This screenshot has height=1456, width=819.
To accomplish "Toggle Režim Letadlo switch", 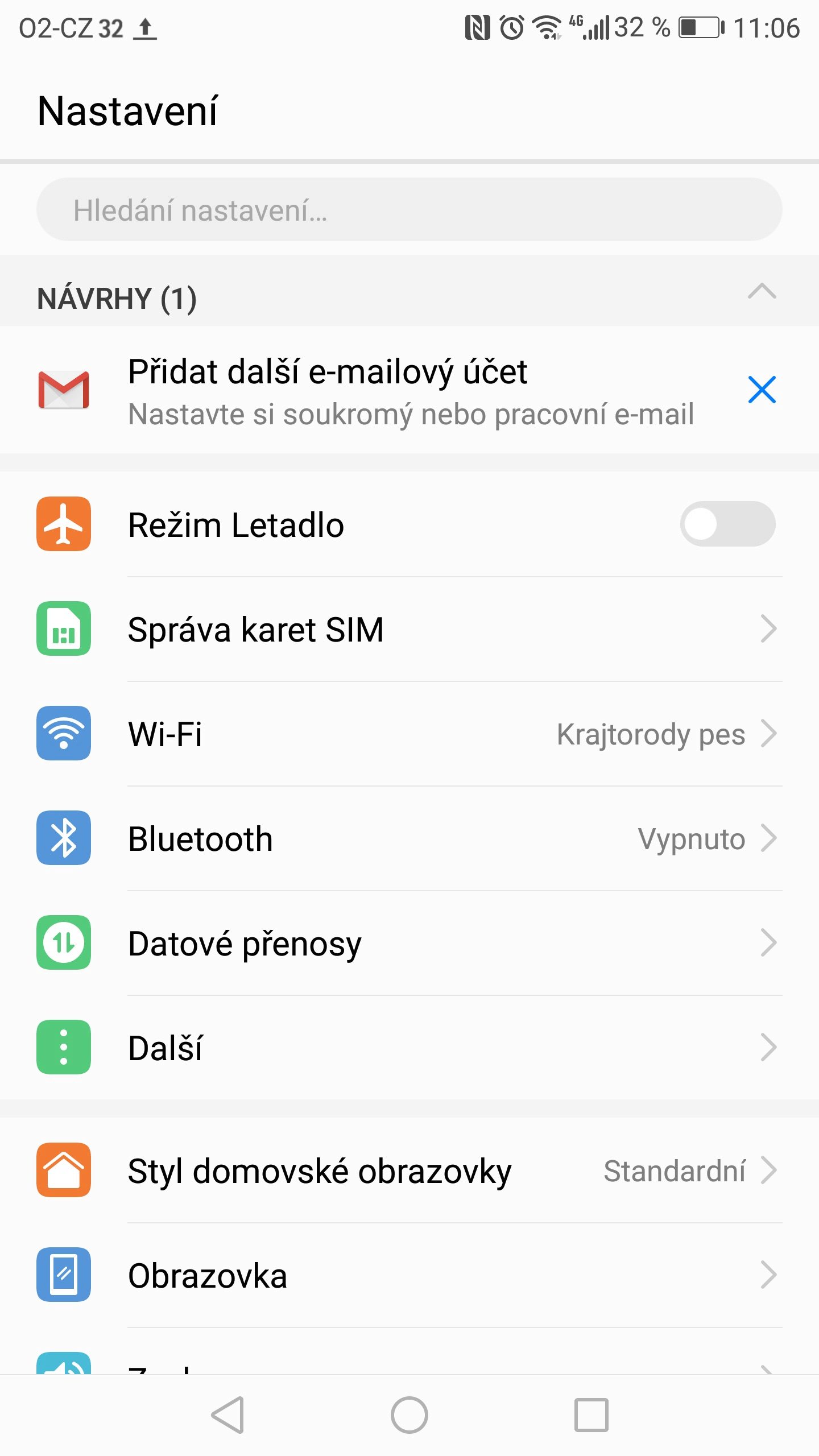I will tap(727, 524).
